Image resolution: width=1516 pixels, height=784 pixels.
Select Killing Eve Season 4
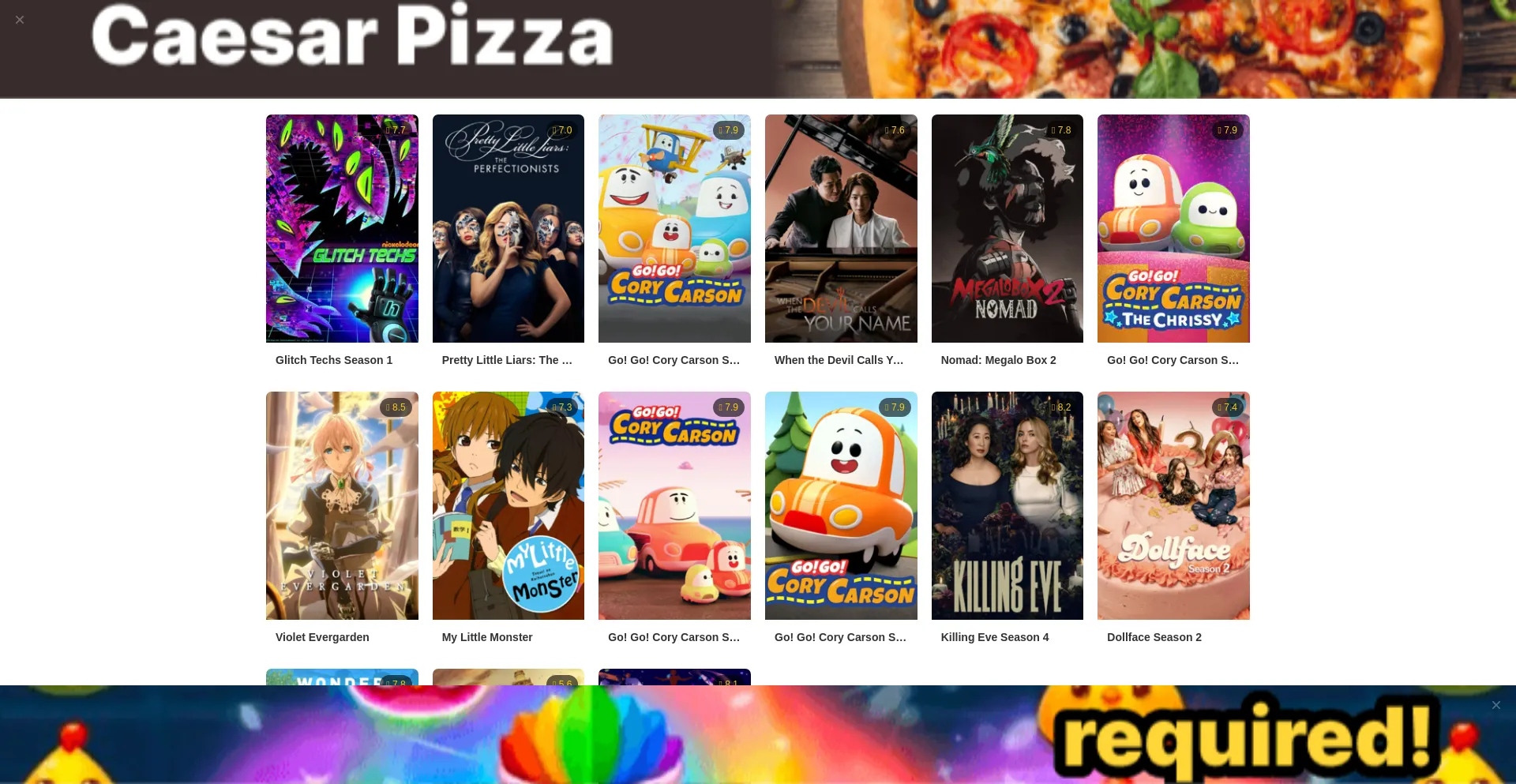tap(1007, 506)
